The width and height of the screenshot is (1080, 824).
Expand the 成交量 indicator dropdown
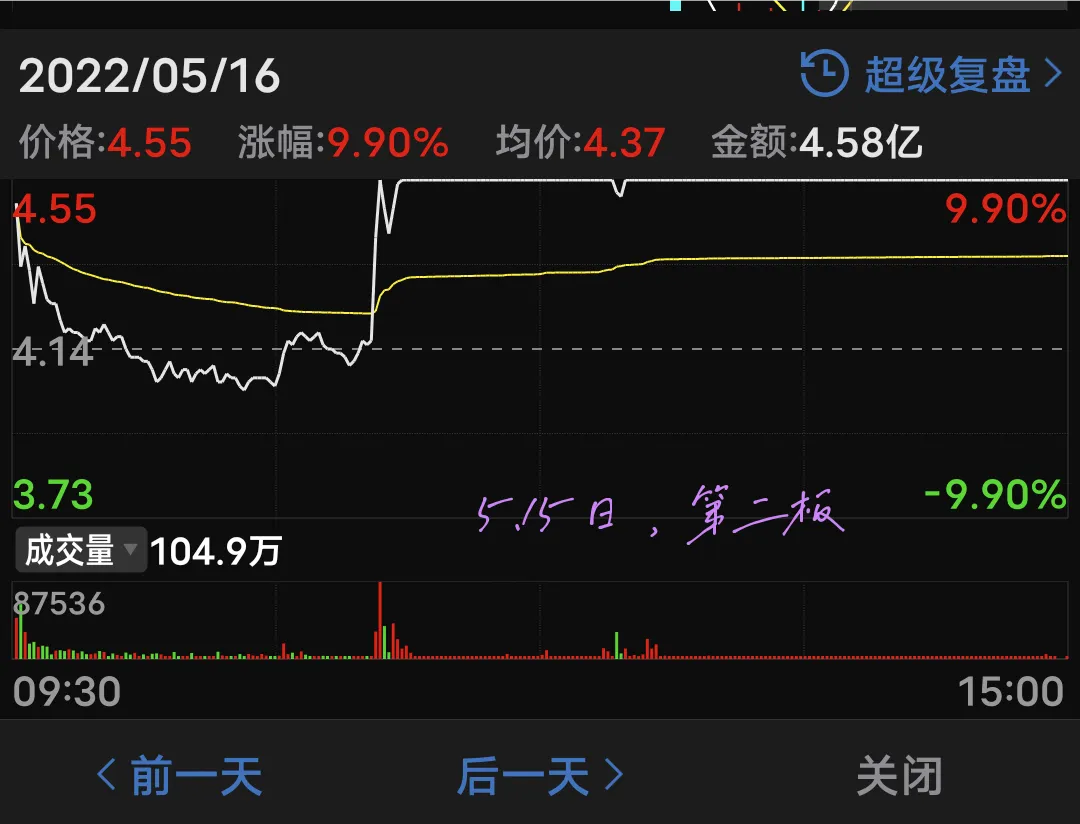tap(81, 550)
